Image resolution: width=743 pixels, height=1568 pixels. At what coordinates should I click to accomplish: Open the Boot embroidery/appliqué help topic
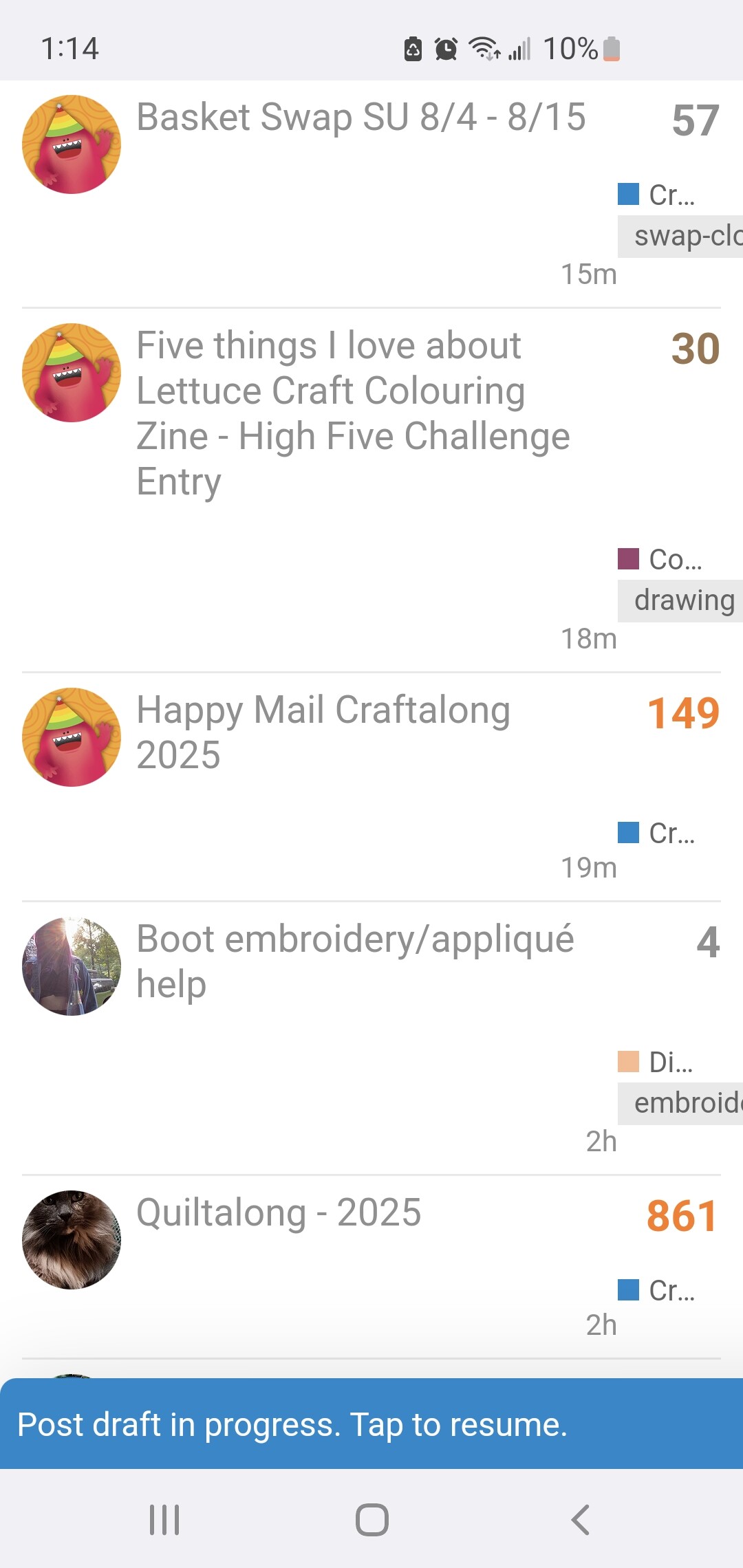point(355,961)
